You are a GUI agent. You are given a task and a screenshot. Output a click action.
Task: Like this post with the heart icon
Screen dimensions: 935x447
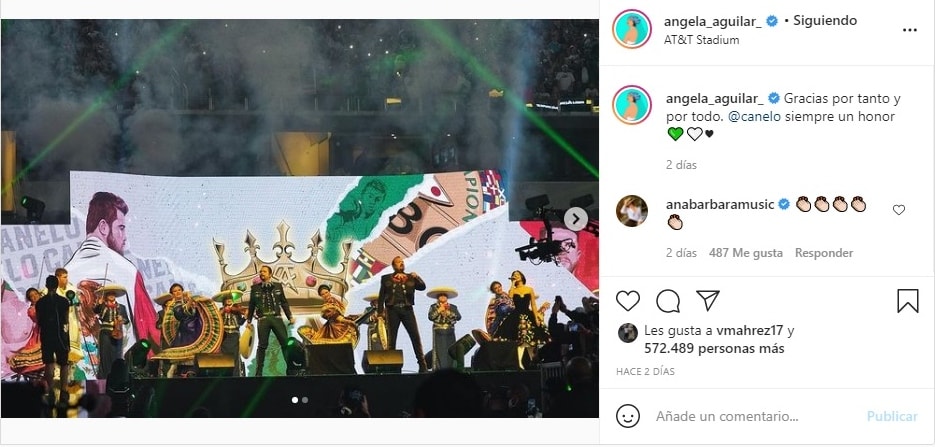(x=628, y=300)
